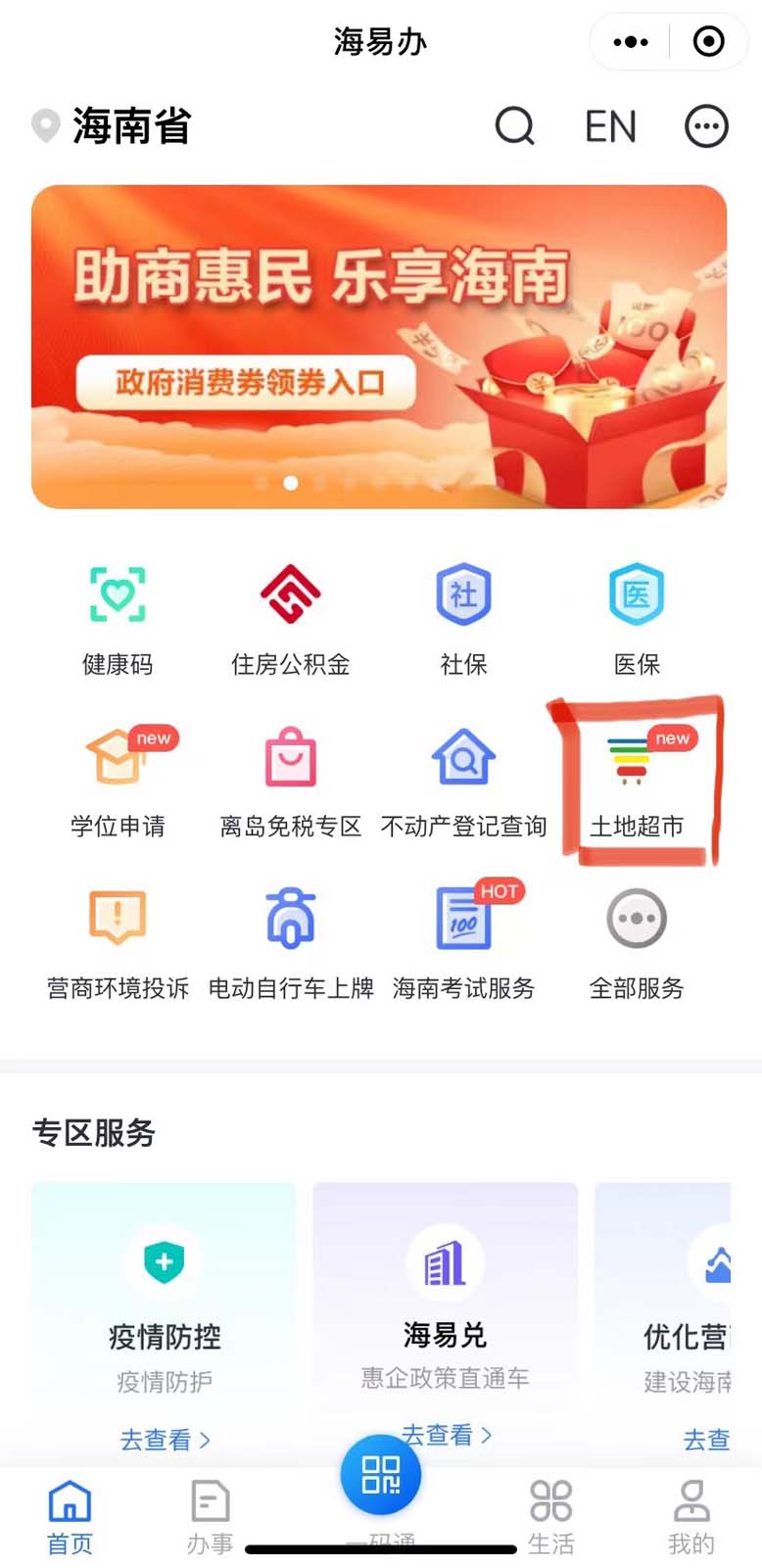
Task: Open the search icon next to 海南省
Action: coord(514,126)
